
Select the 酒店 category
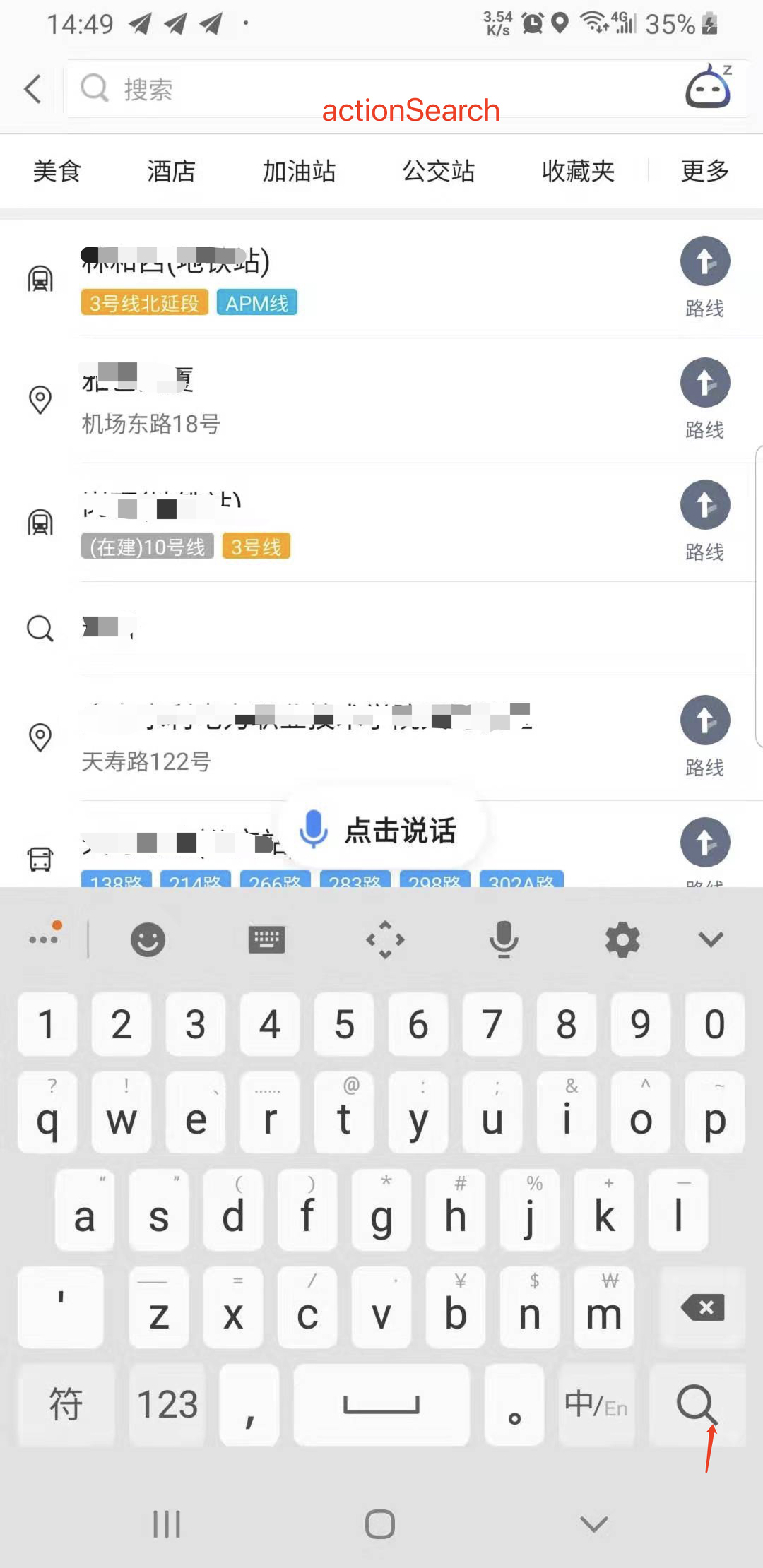tap(171, 171)
